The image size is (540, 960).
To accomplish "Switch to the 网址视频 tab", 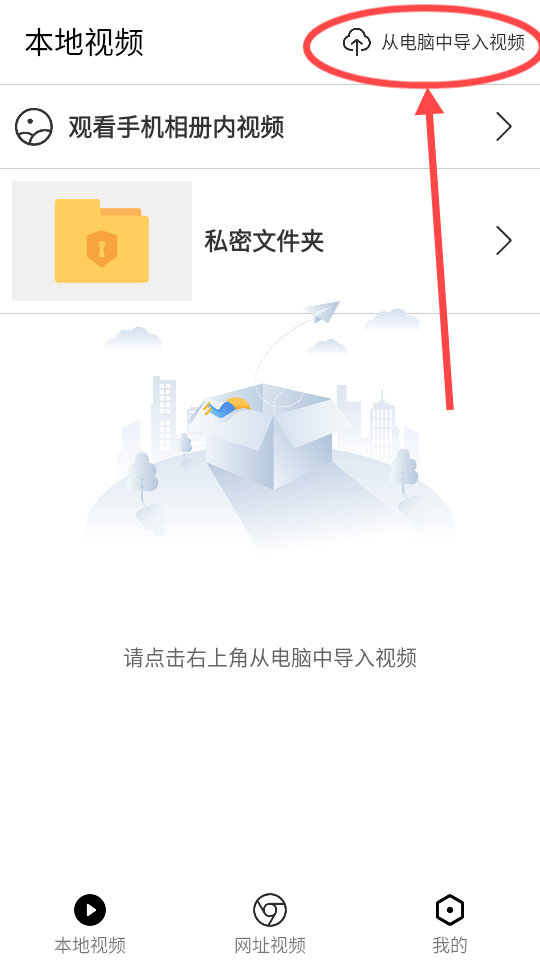I will 270,924.
